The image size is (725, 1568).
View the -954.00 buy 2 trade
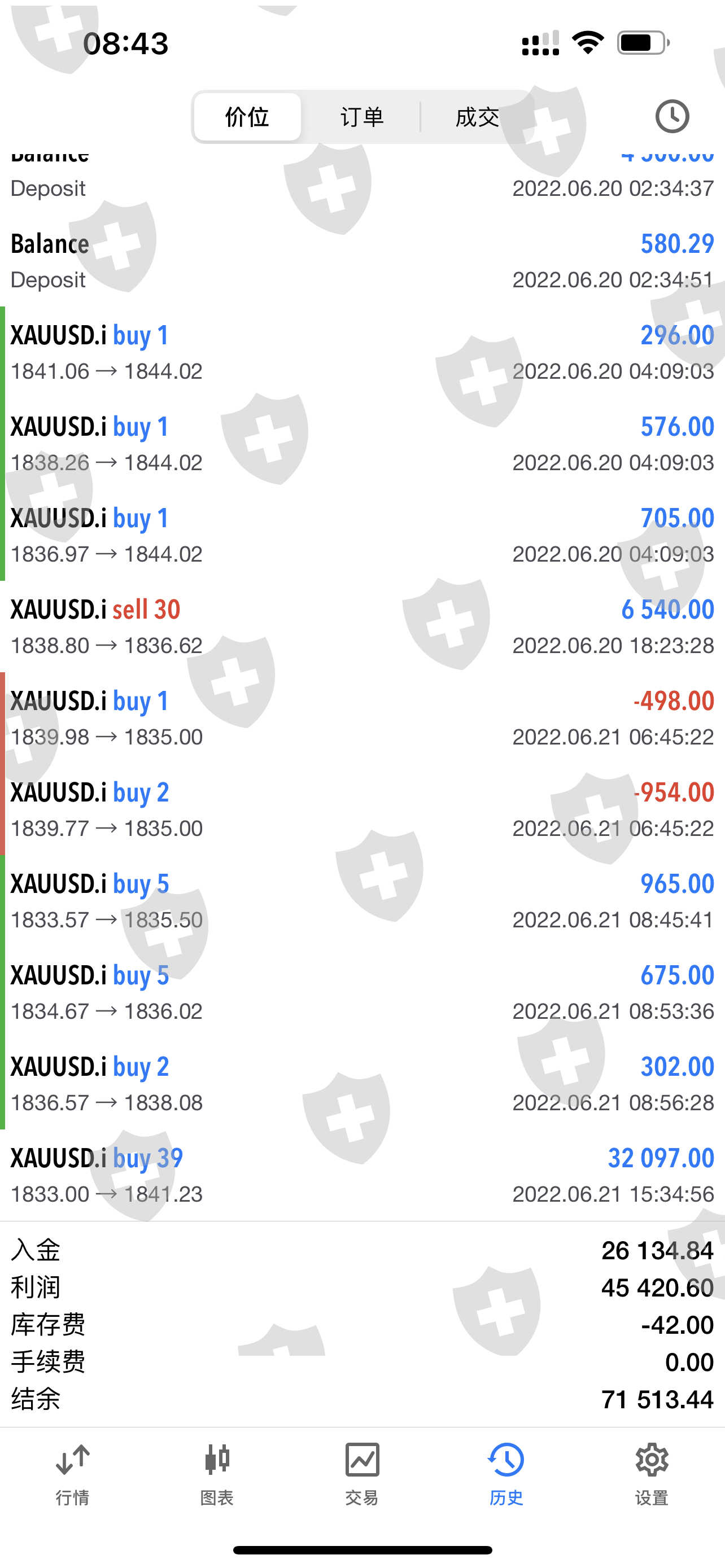[x=362, y=809]
